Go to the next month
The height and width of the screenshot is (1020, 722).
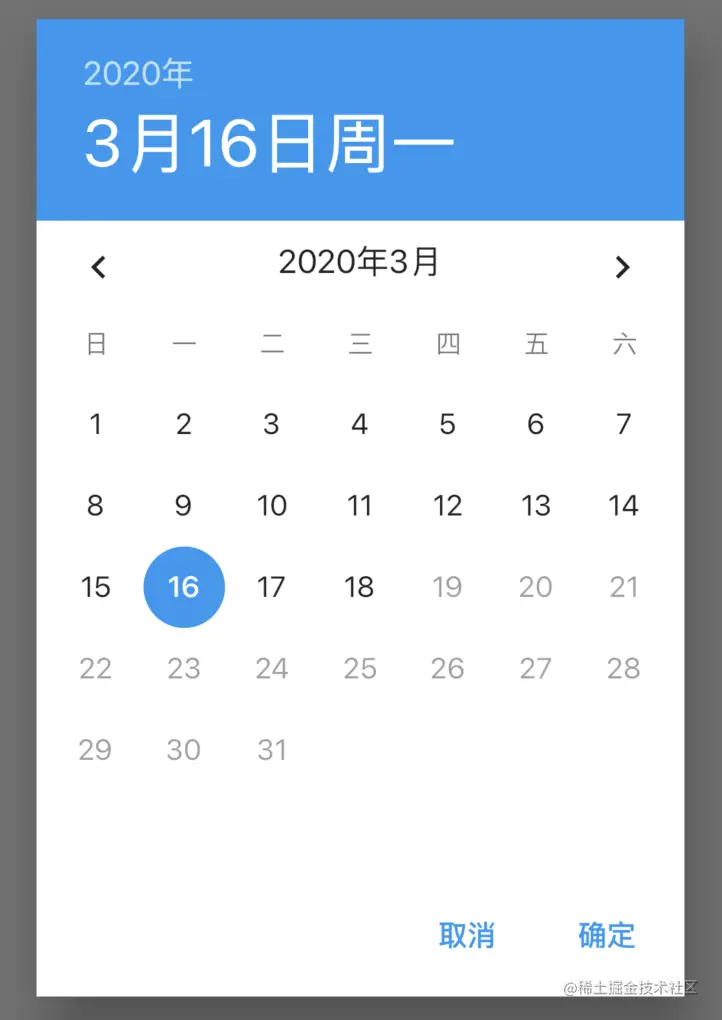coord(622,267)
